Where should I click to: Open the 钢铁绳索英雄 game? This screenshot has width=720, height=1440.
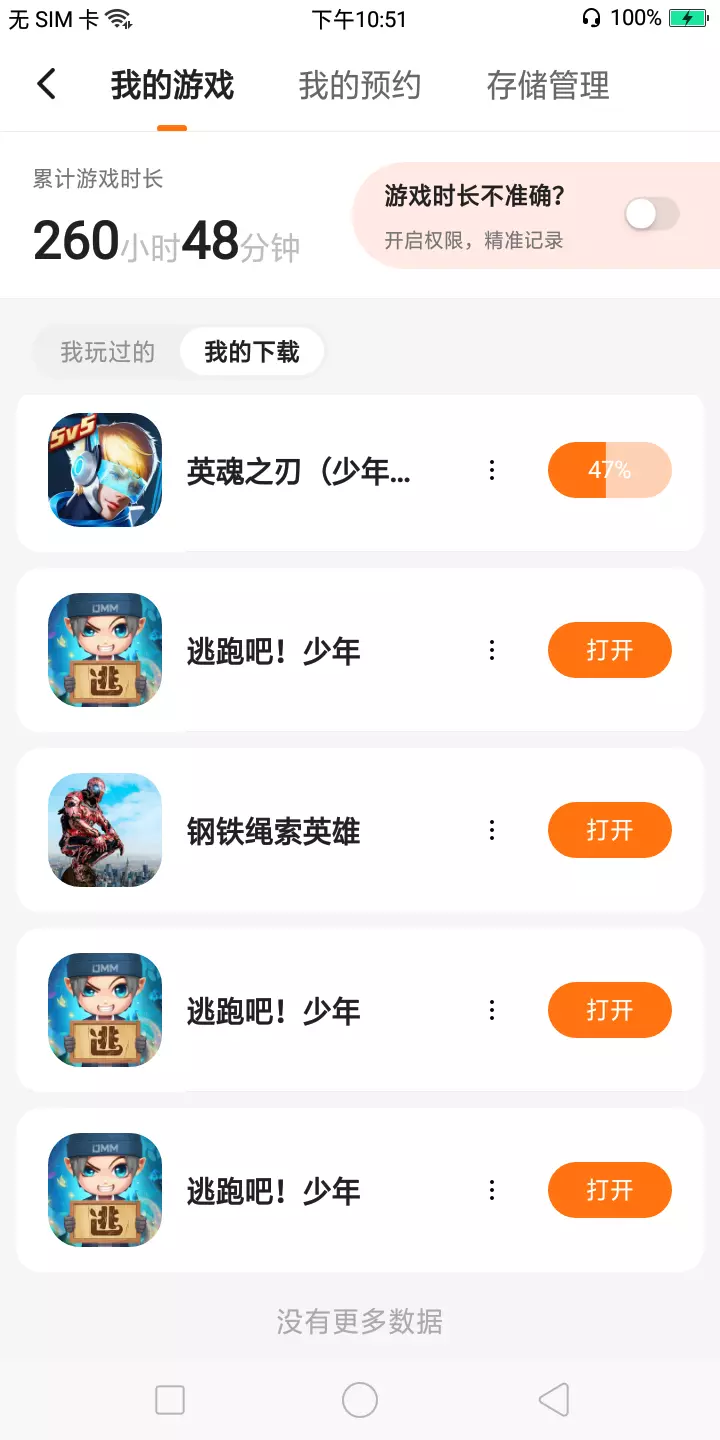click(x=609, y=830)
